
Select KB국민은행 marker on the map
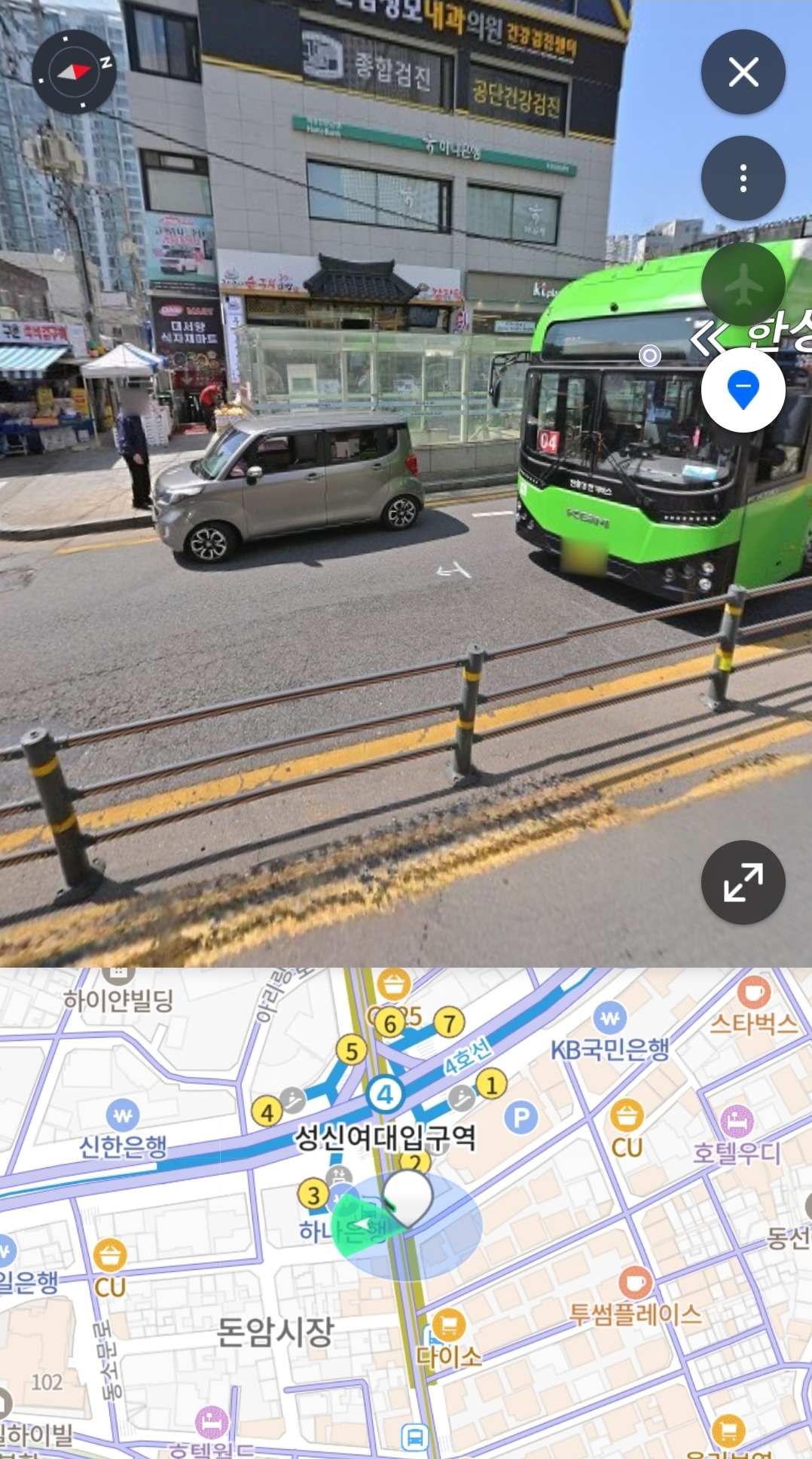[x=610, y=1019]
